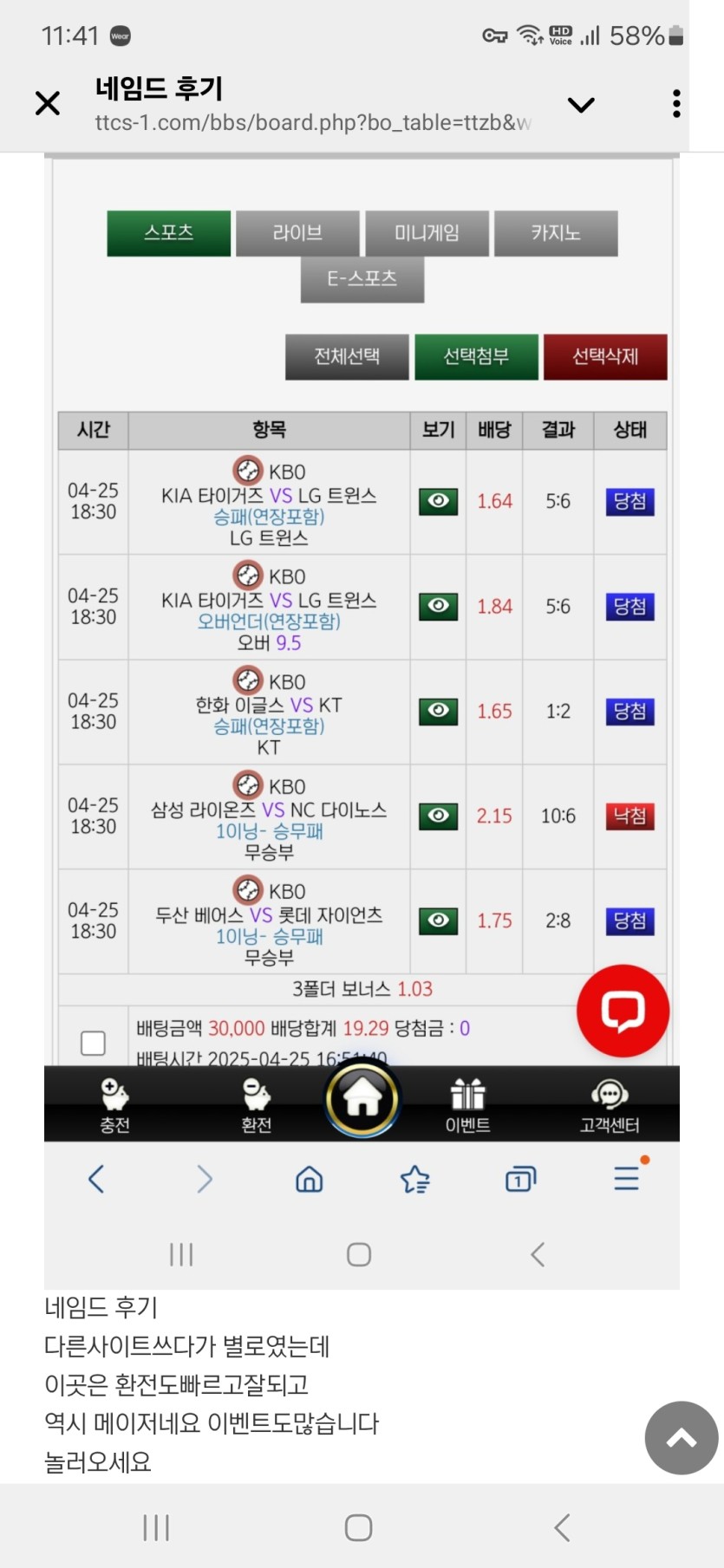
Task: Go back using the system back button
Action: pyautogui.click(x=562, y=1527)
